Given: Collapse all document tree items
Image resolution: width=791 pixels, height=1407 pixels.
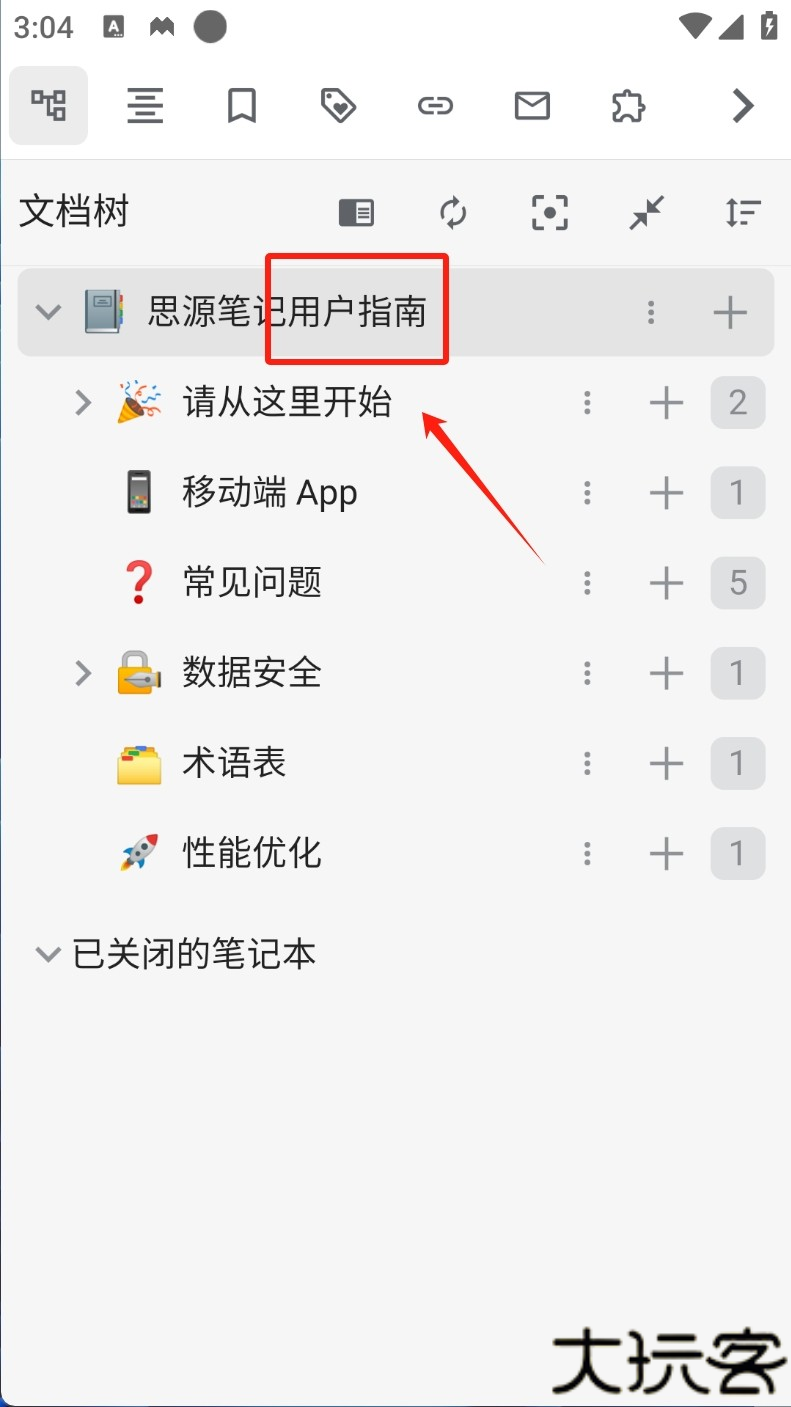Looking at the screenshot, I should click(x=647, y=212).
